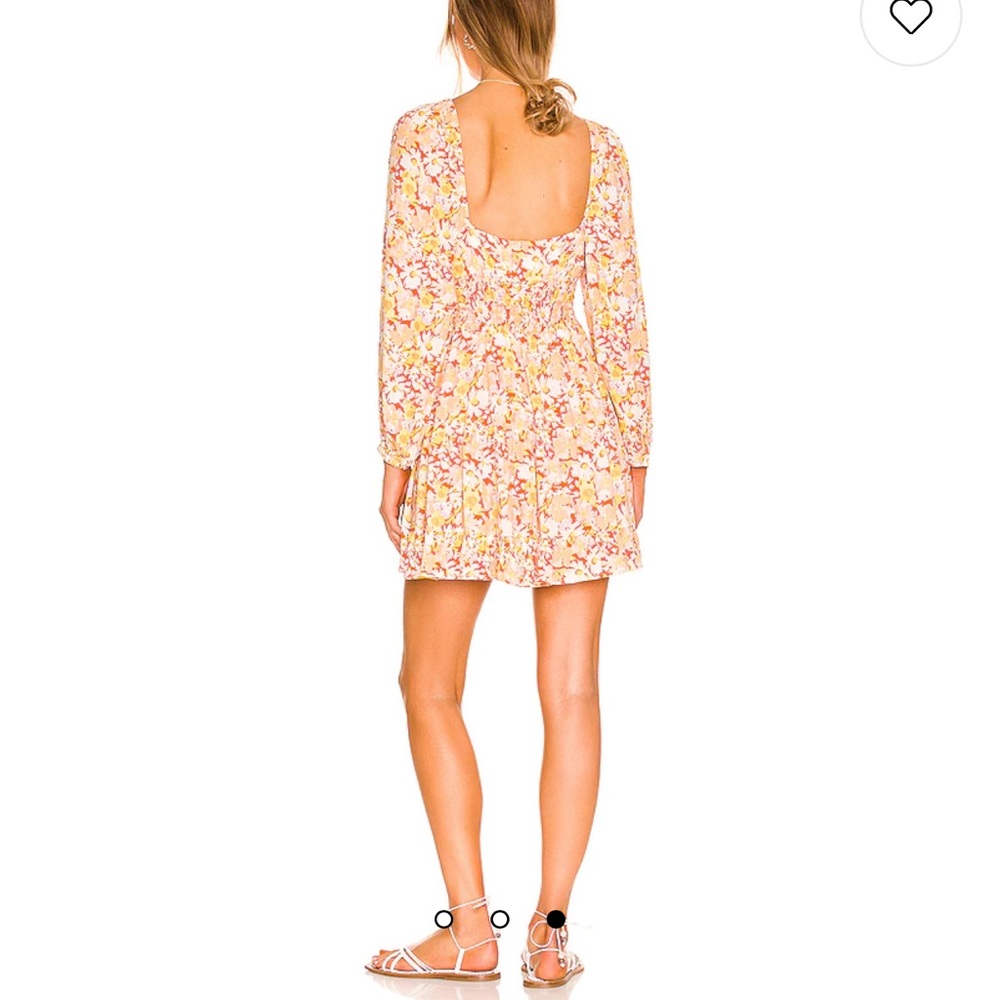Select the second product photo dot
Image resolution: width=1000 pixels, height=1000 pixels.
500,919
